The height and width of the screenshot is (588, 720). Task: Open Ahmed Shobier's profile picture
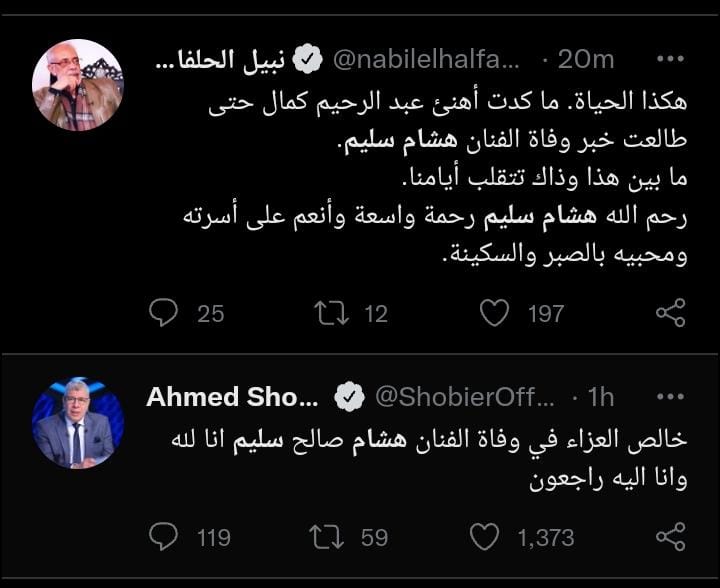point(78,423)
